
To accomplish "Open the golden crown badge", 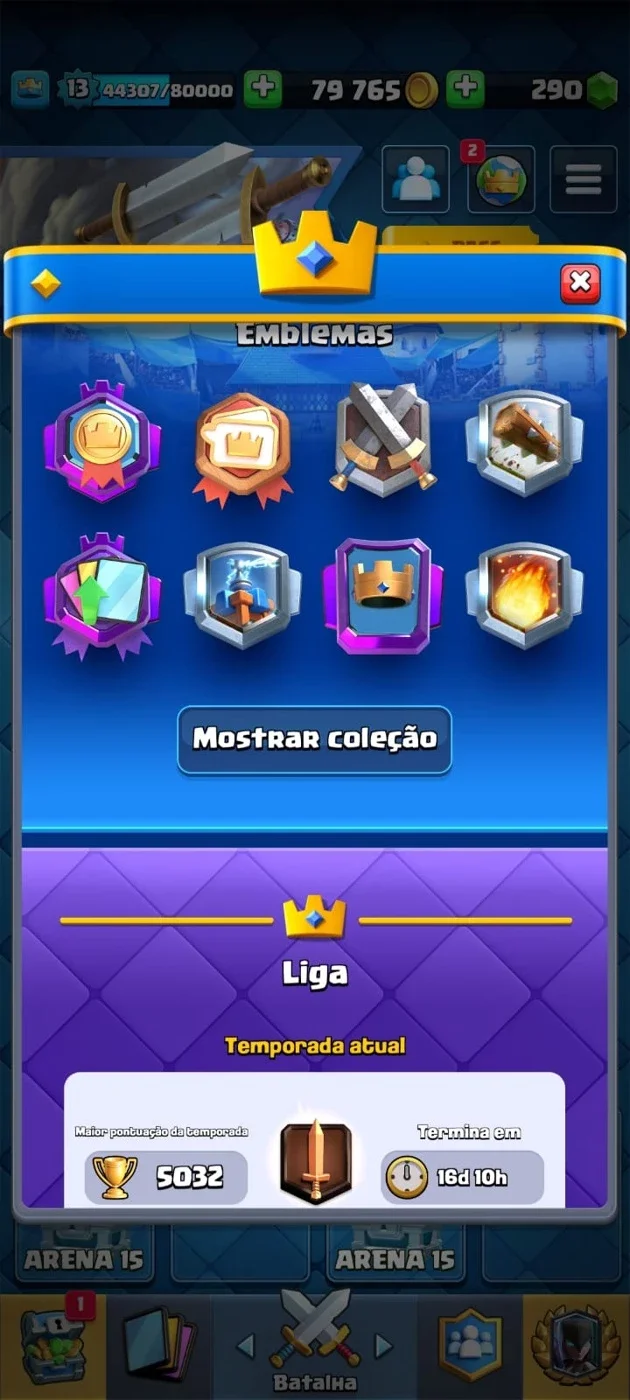I will pyautogui.click(x=384, y=596).
